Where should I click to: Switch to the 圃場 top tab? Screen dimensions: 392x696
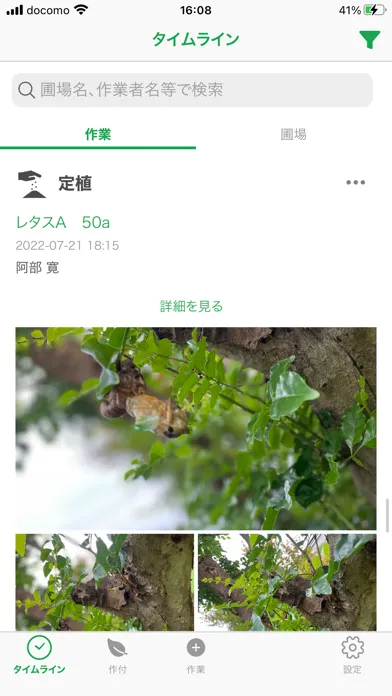click(x=293, y=134)
